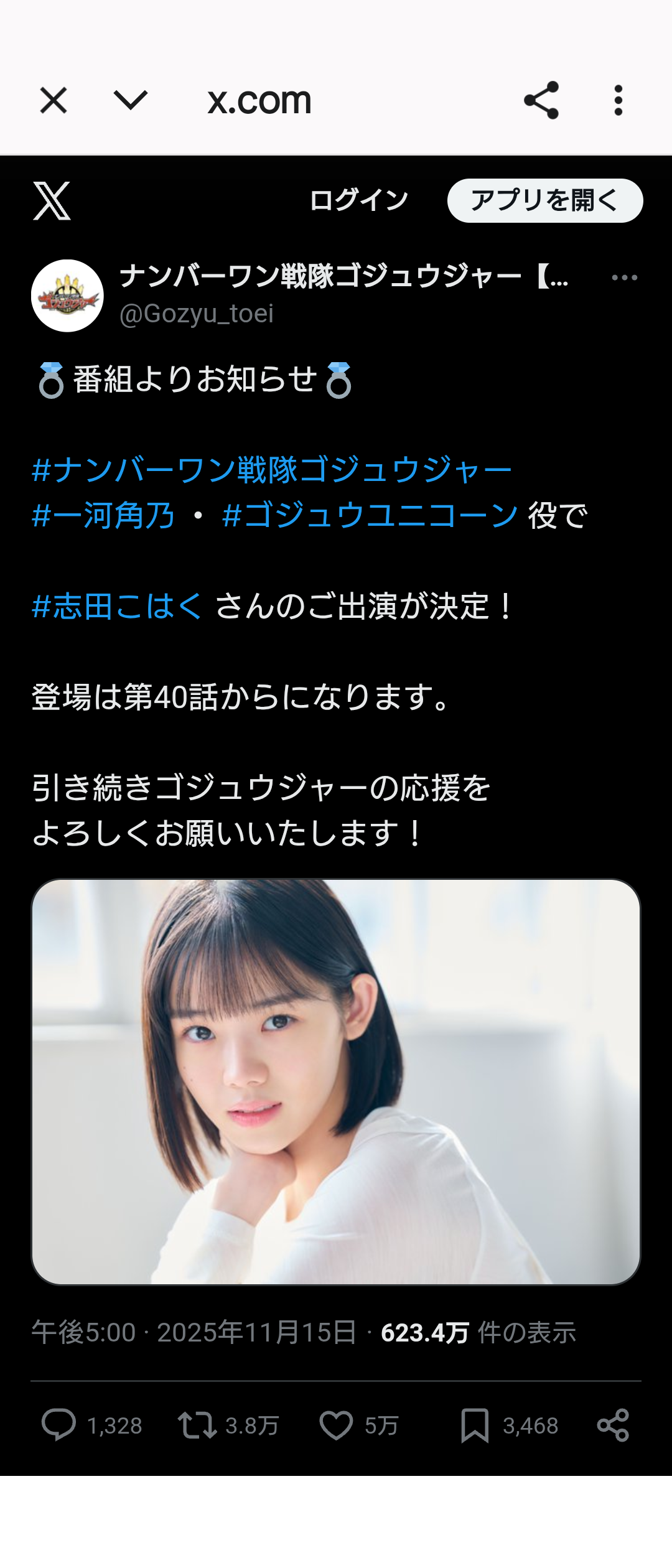Share the x.com page from browser bar
This screenshot has width=672, height=1568.
click(x=541, y=100)
